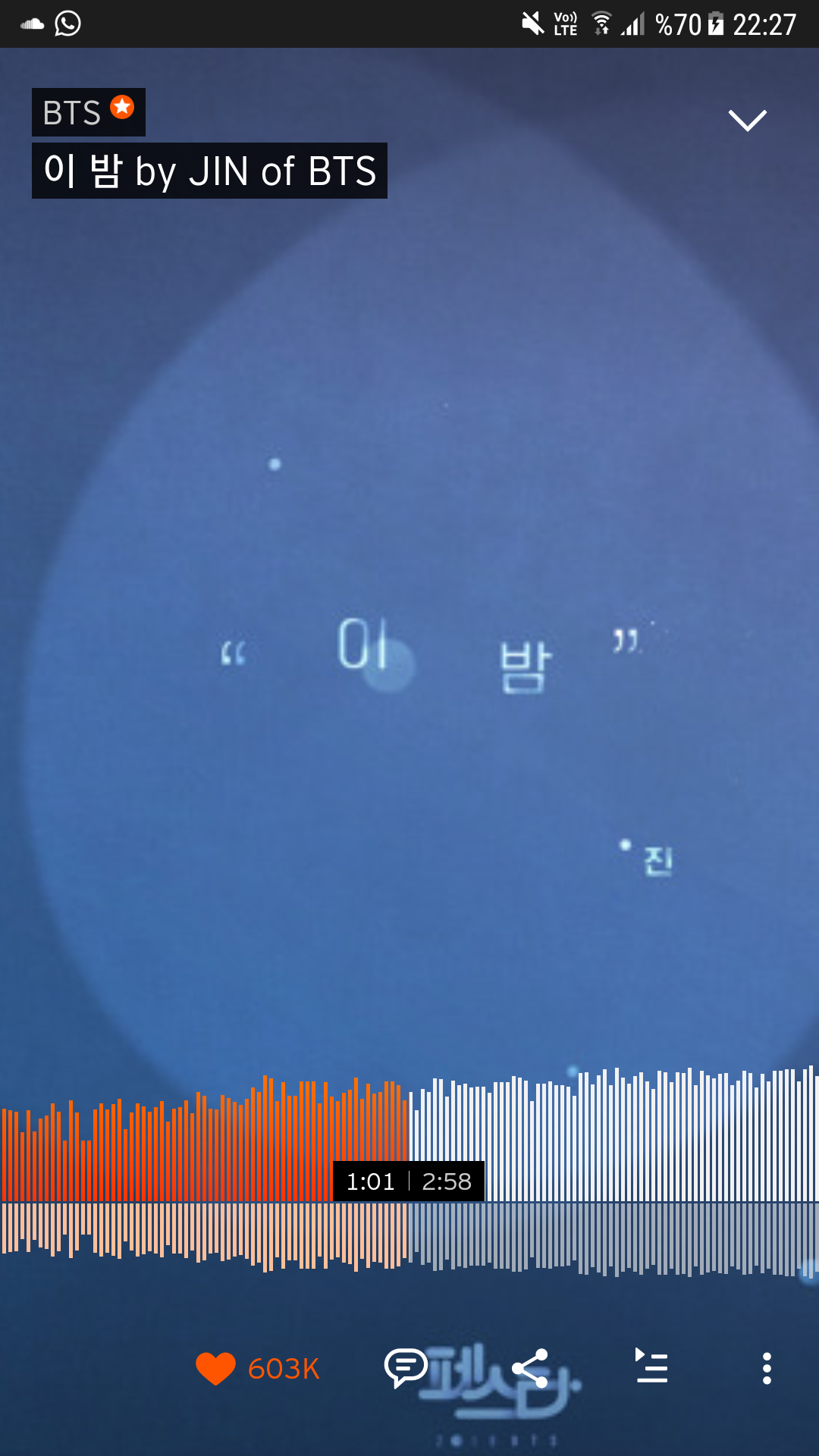Screen dimensions: 819x1456
Task: Share this track
Action: [x=529, y=1368]
